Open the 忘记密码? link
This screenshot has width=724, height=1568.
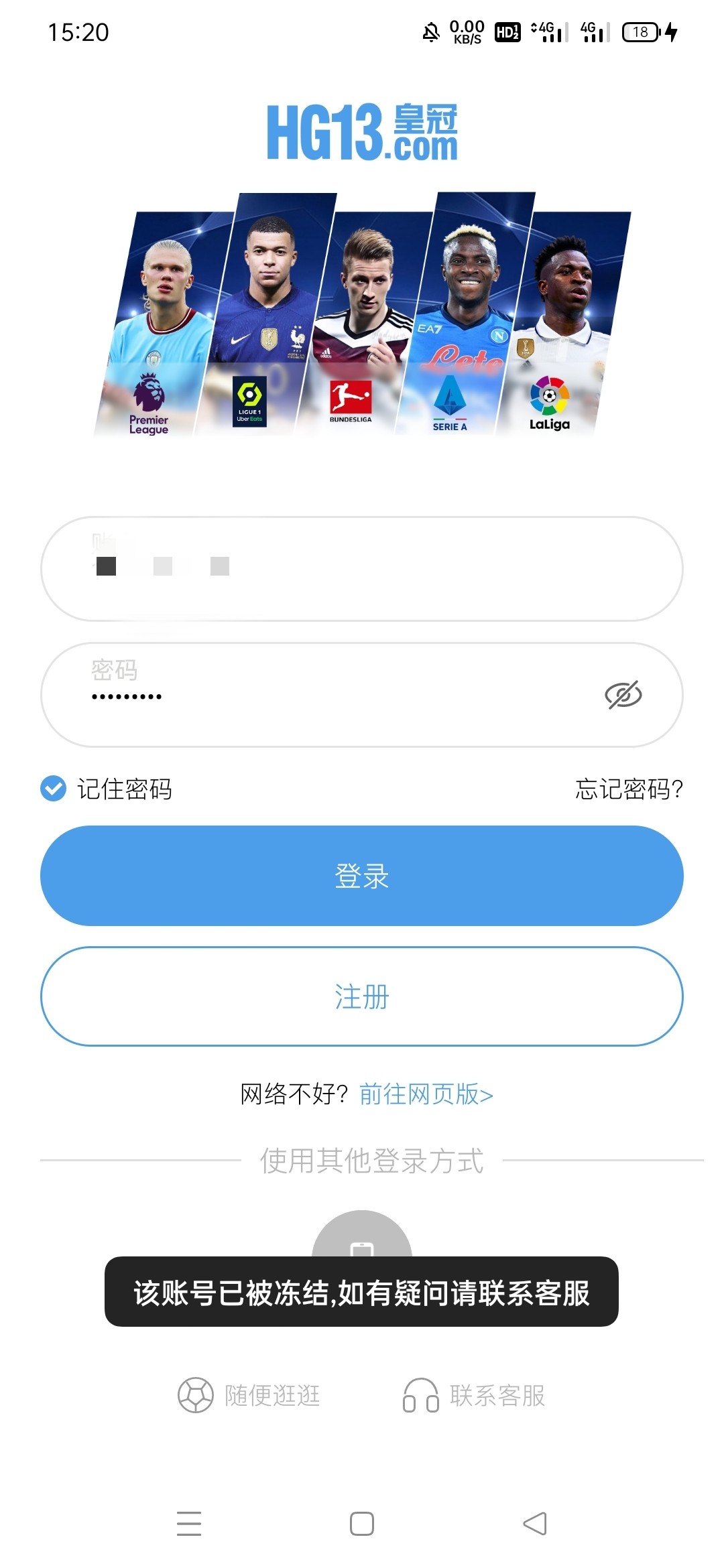point(628,789)
